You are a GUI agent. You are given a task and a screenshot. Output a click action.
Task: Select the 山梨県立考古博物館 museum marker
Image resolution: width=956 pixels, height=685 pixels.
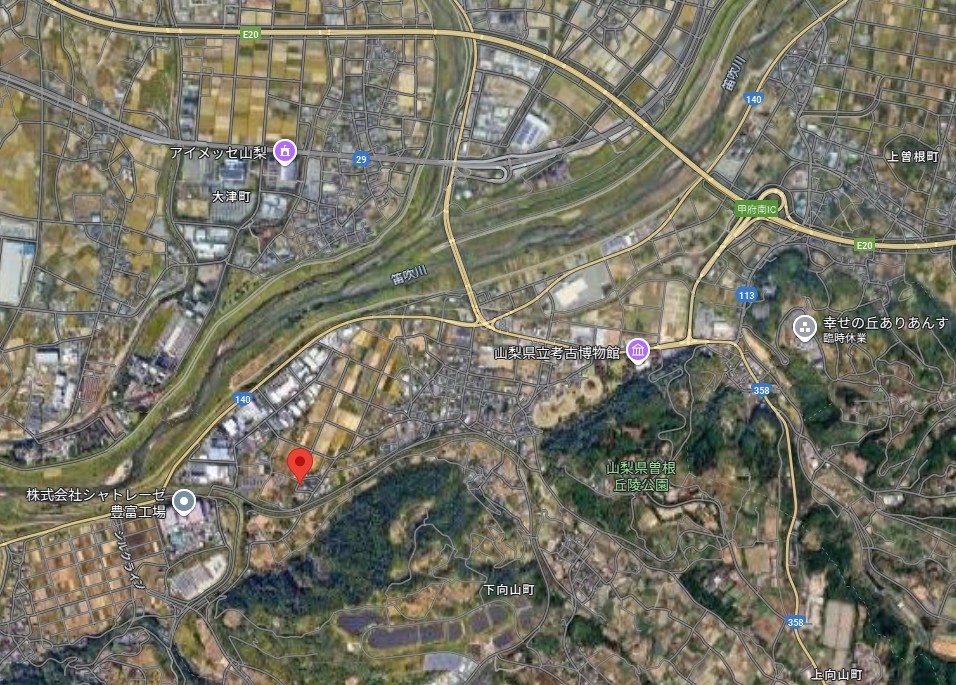(x=638, y=351)
